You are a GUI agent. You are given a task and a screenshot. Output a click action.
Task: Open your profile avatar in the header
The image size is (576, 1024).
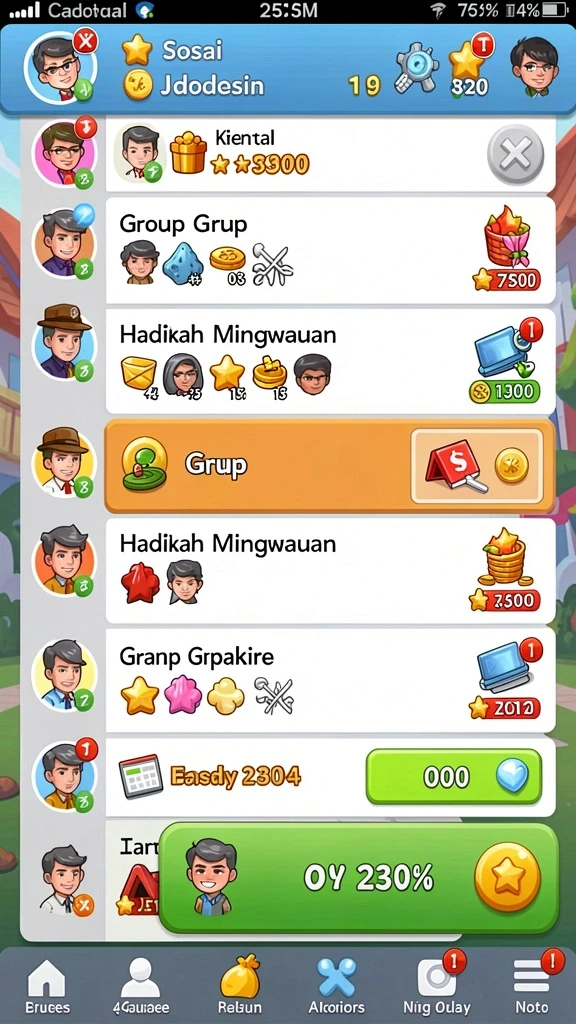[60, 66]
